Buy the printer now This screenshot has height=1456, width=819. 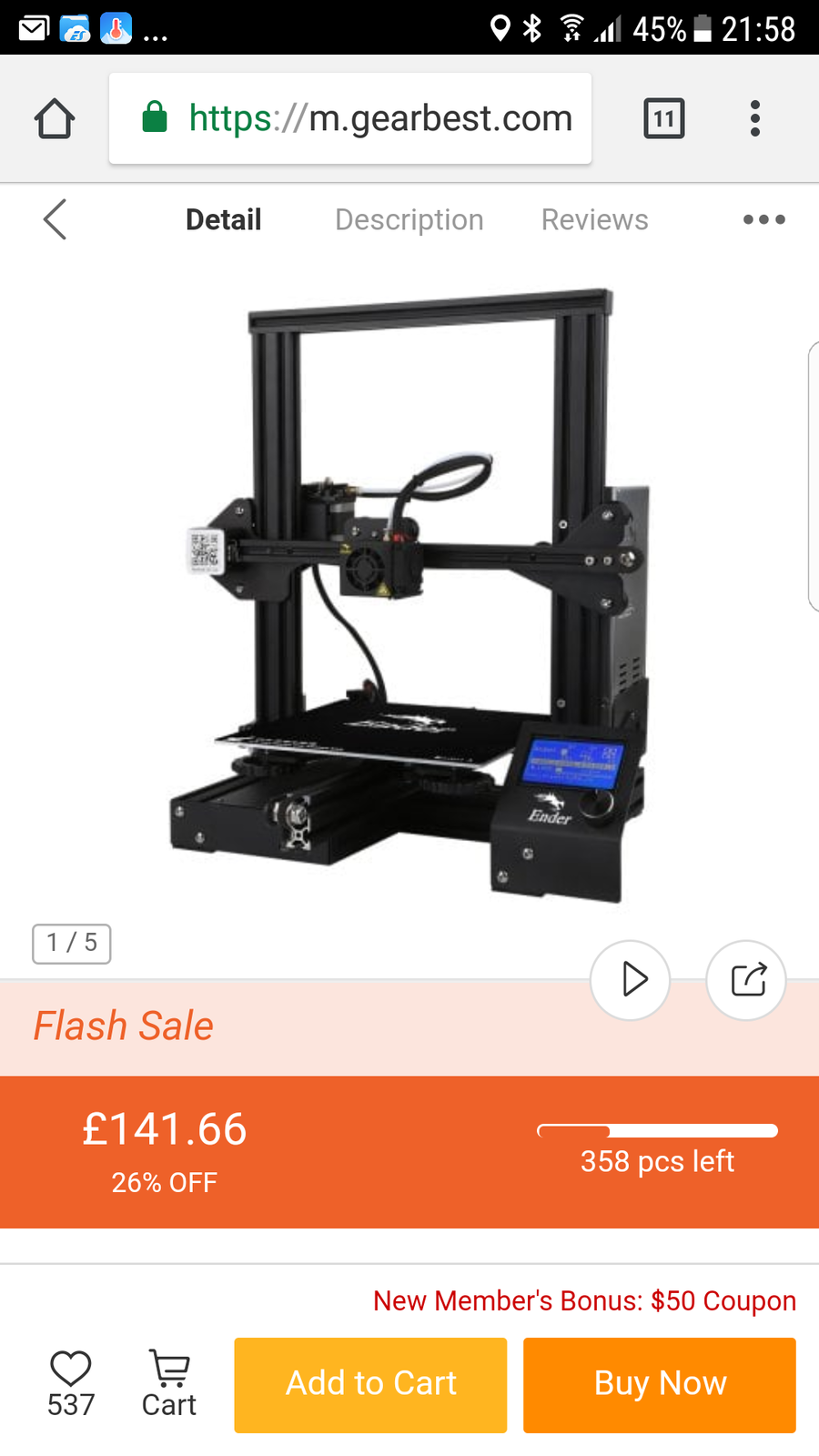pos(660,1384)
